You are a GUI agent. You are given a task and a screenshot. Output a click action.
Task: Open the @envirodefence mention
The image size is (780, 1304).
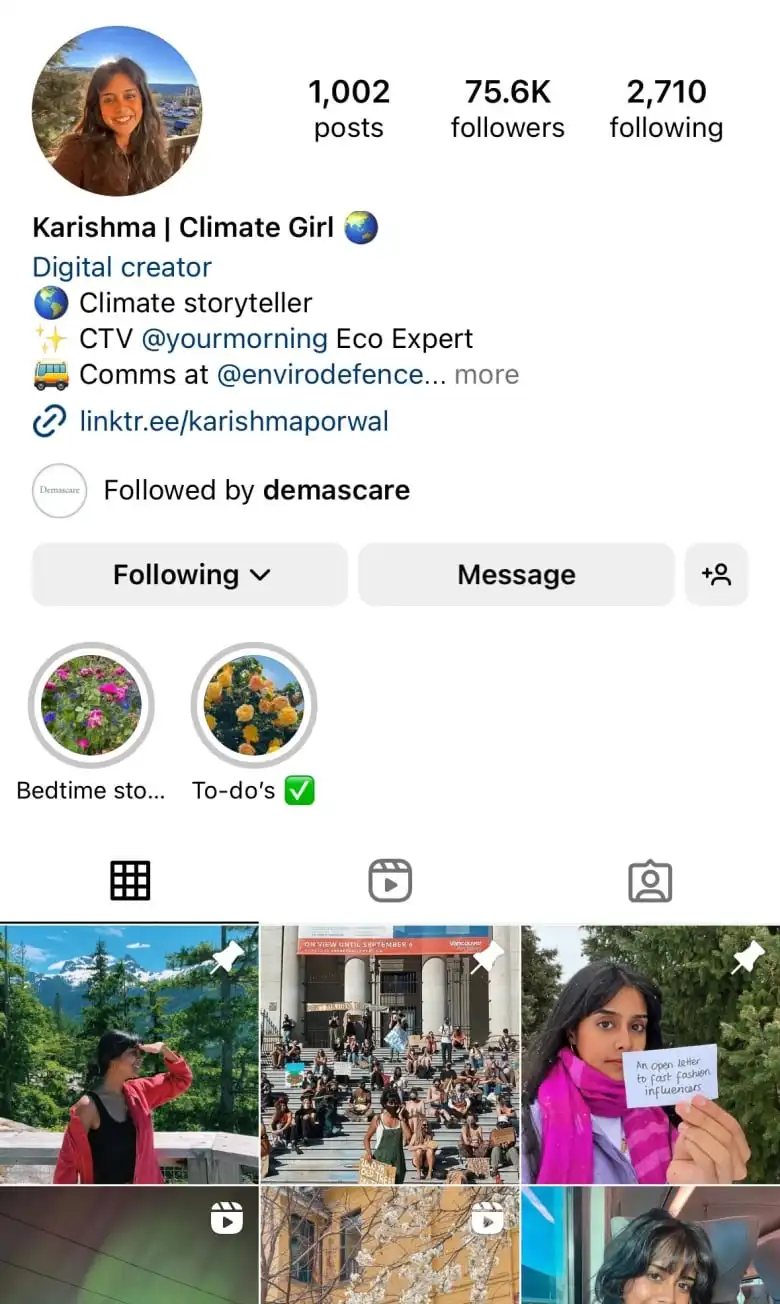tap(320, 375)
